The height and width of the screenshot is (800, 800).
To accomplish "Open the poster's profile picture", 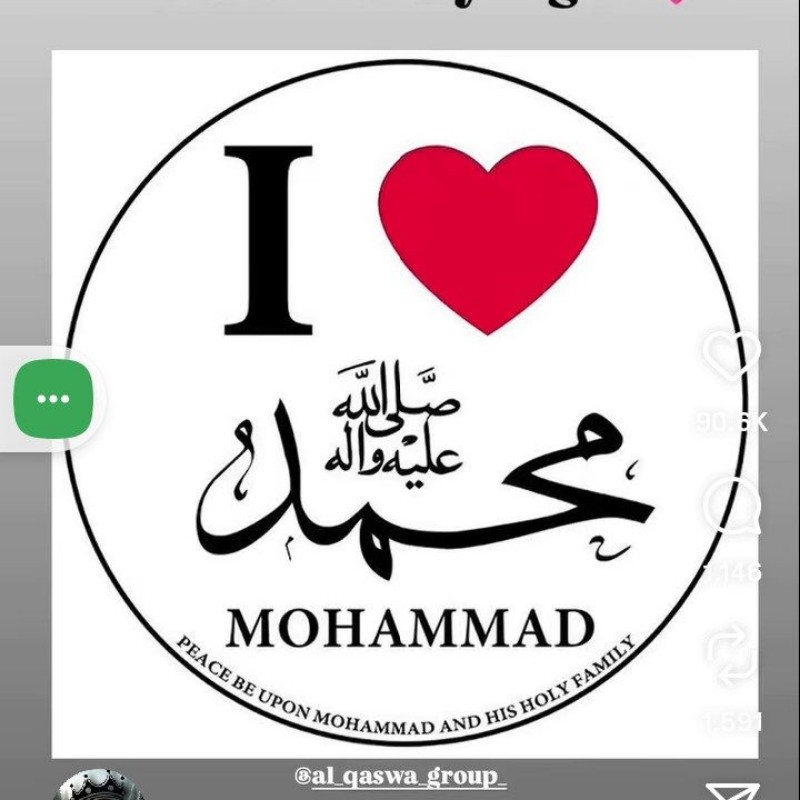I will pyautogui.click(x=97, y=787).
